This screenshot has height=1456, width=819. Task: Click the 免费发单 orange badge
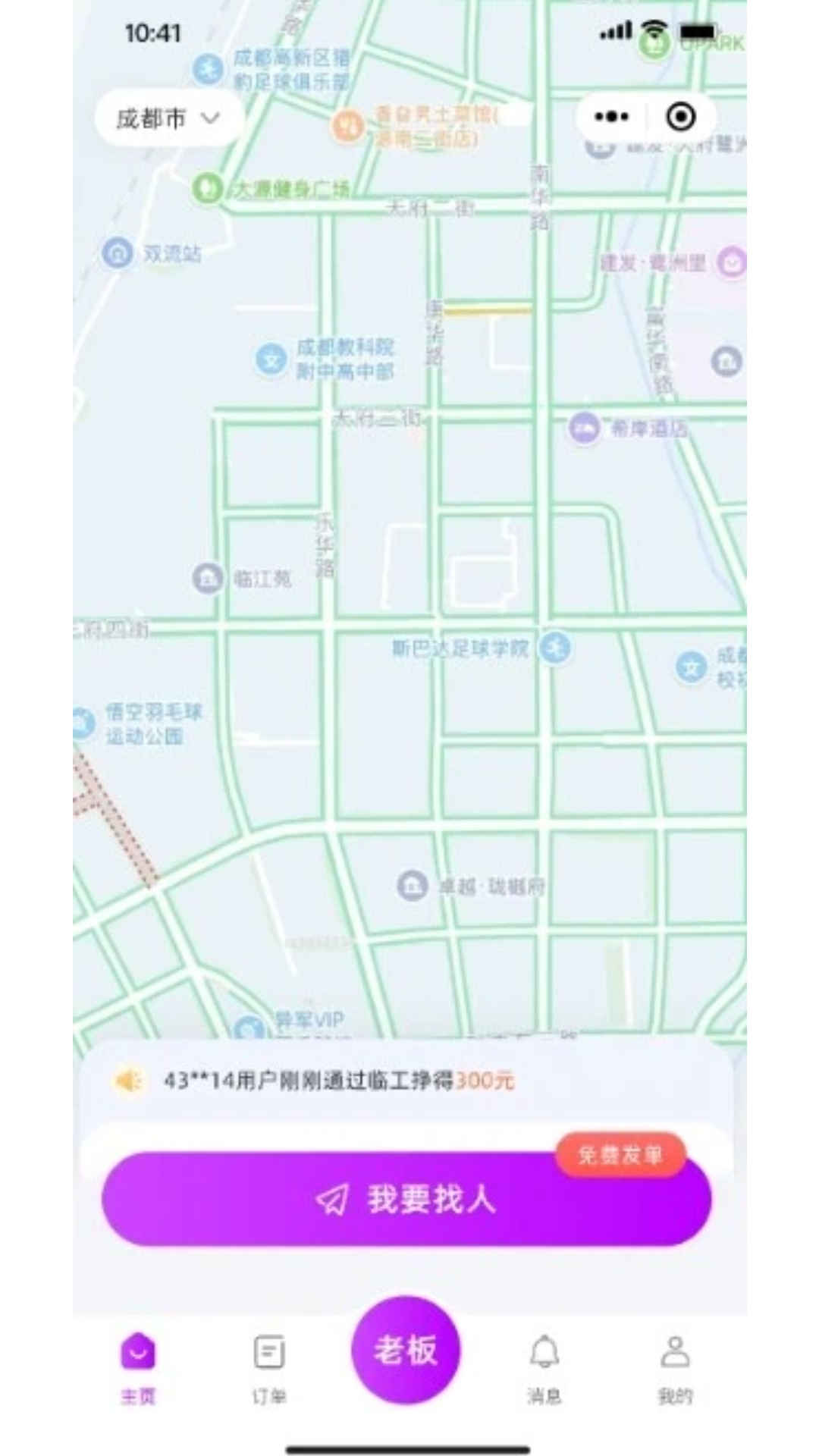pos(621,1155)
